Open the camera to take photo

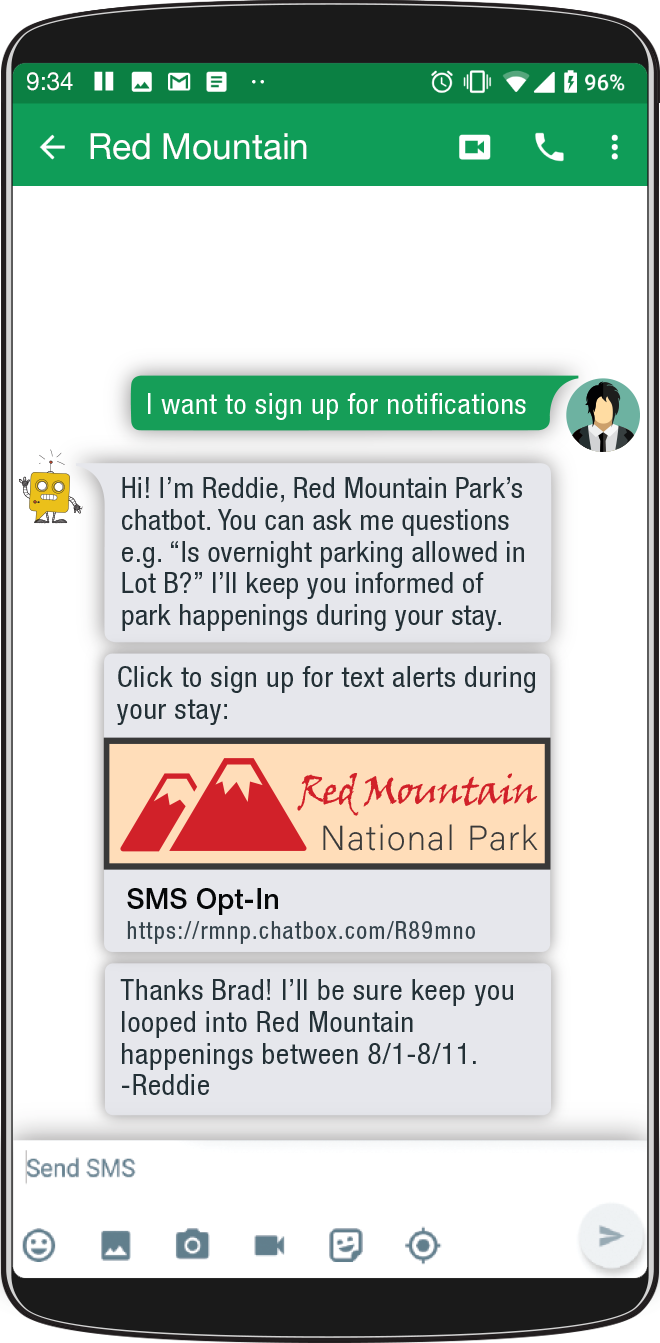[x=192, y=1245]
